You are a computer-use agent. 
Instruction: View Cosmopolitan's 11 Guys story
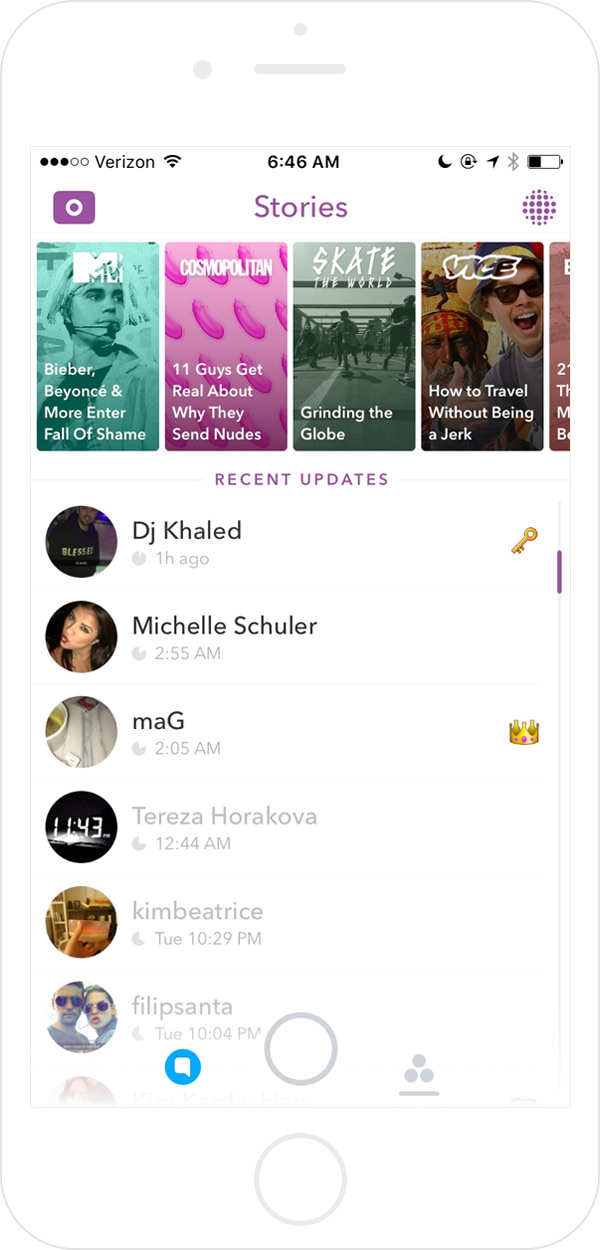[226, 346]
